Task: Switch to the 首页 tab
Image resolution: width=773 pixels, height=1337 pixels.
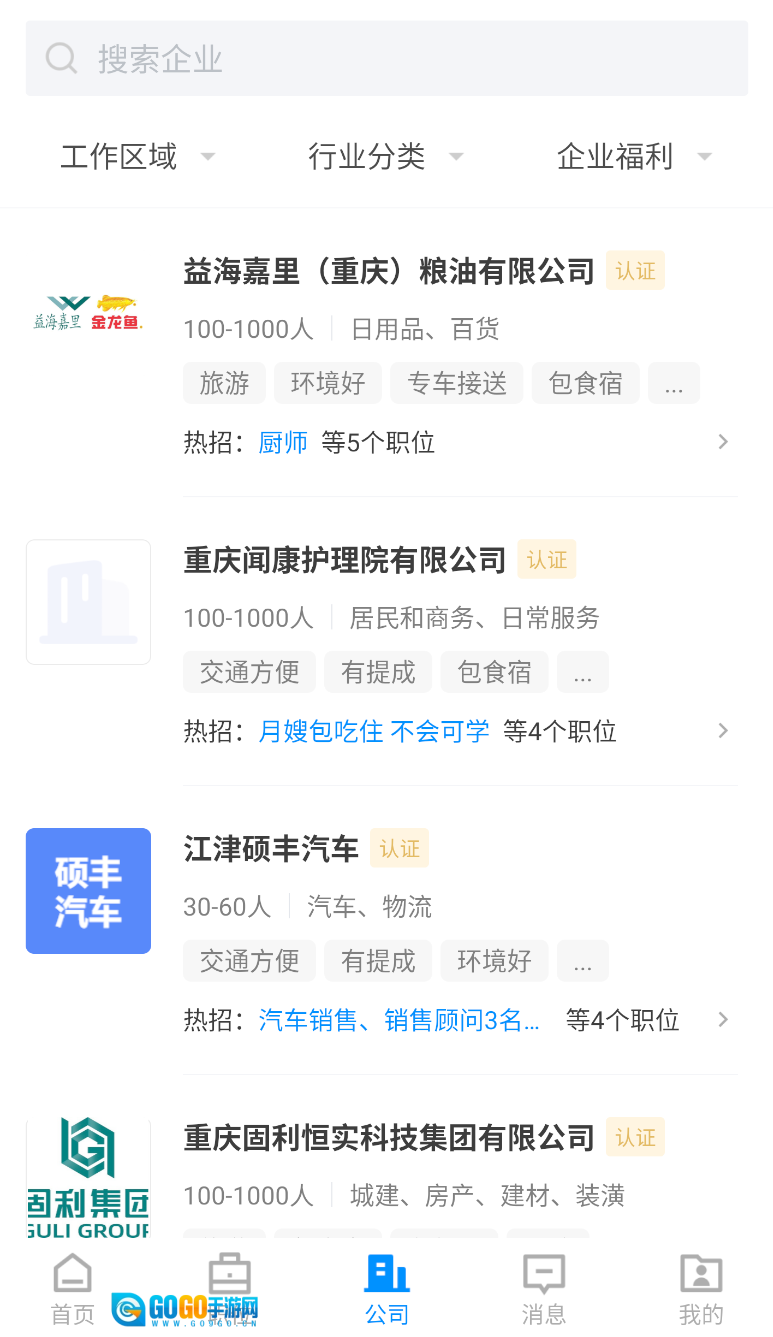Action: (72, 1288)
